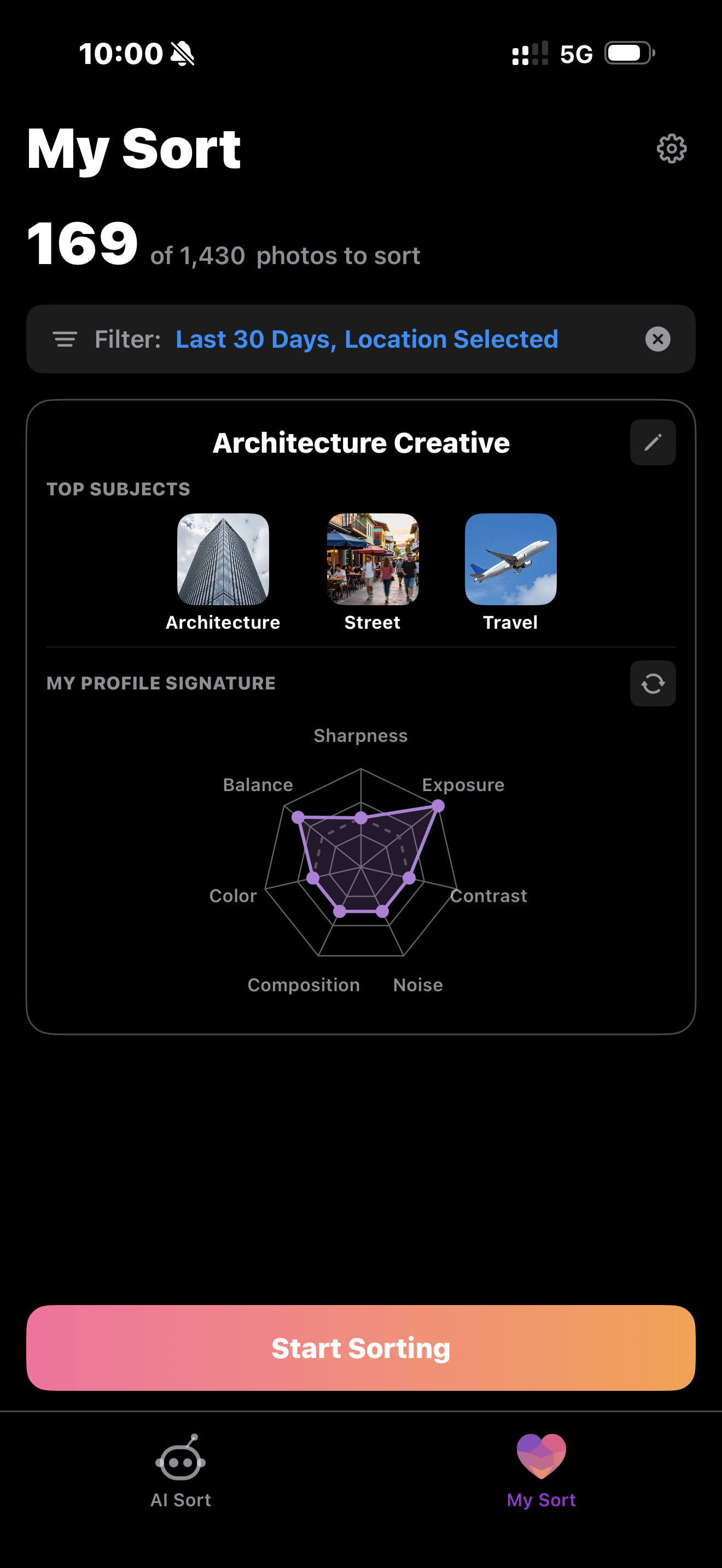Click the Contrast label on the chart
This screenshot has width=722, height=1568.
click(489, 896)
